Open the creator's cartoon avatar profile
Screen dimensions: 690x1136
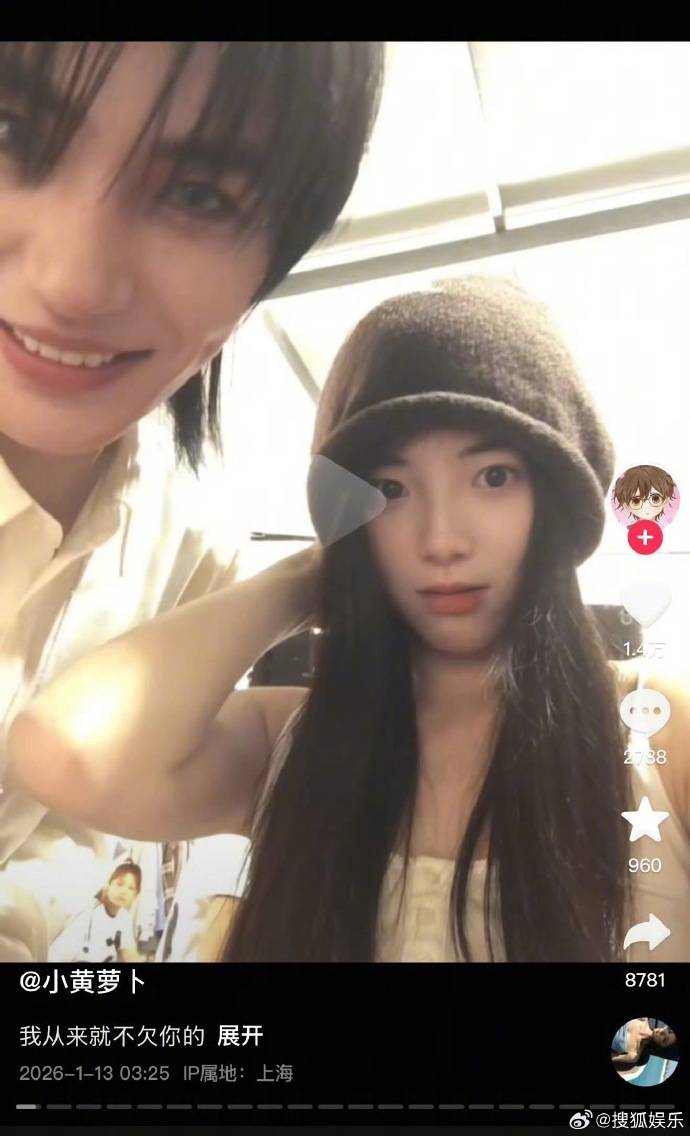645,495
